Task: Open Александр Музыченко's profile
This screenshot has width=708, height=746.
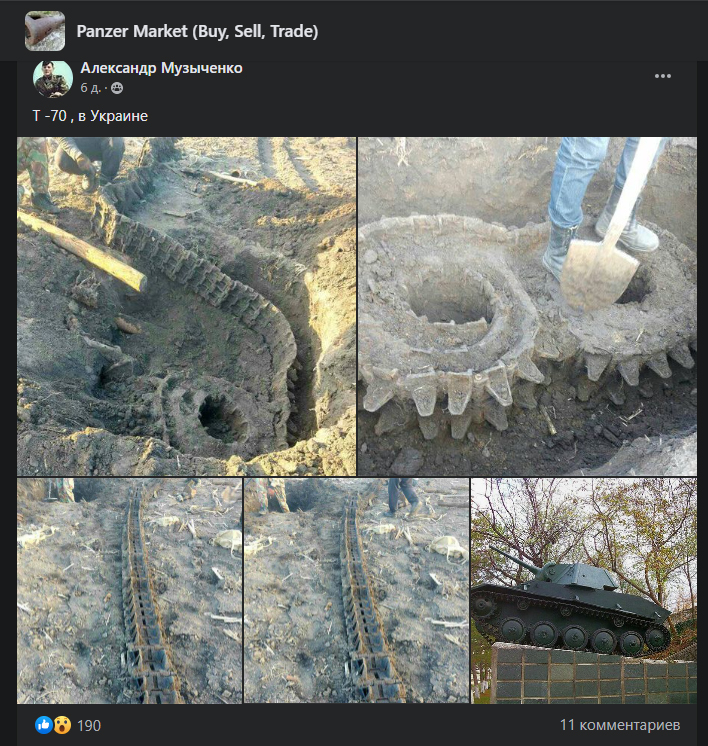Action: pos(161,68)
